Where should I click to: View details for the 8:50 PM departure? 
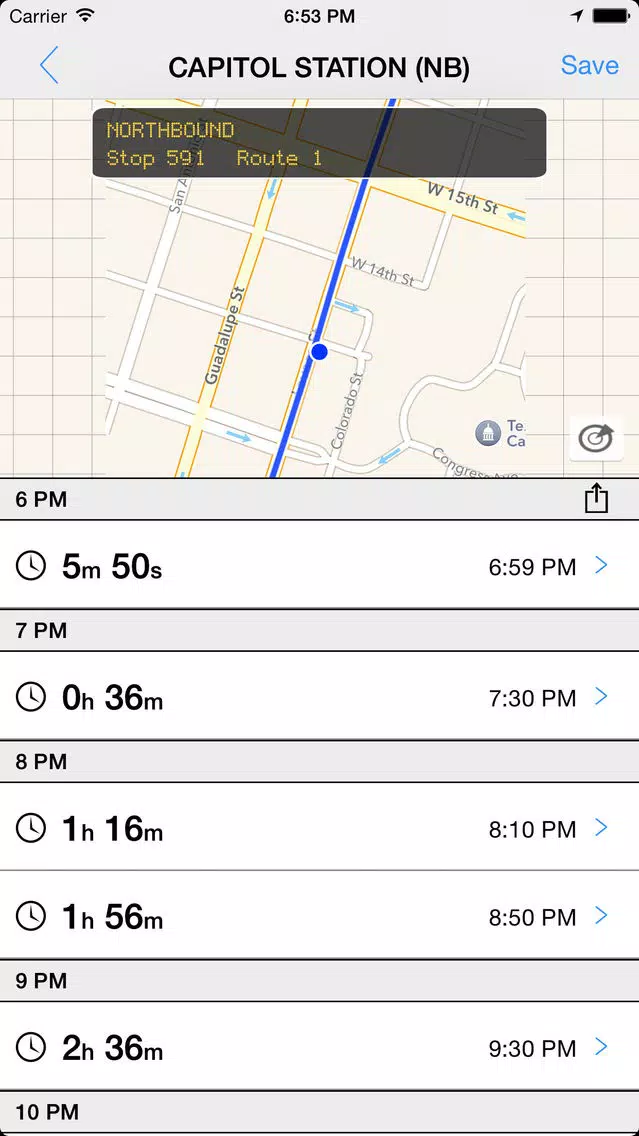[x=320, y=916]
